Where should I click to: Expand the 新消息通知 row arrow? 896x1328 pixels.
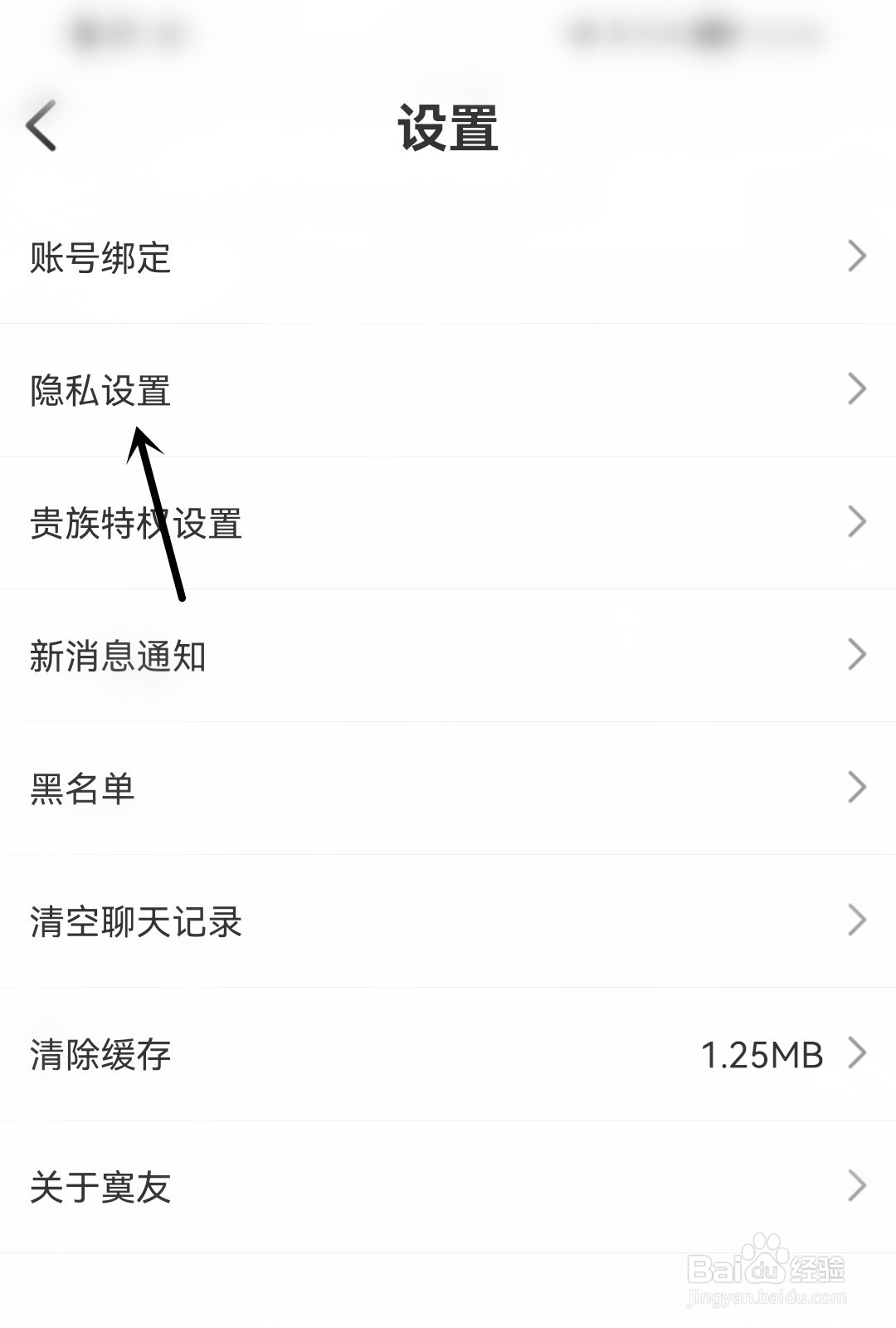(x=858, y=656)
